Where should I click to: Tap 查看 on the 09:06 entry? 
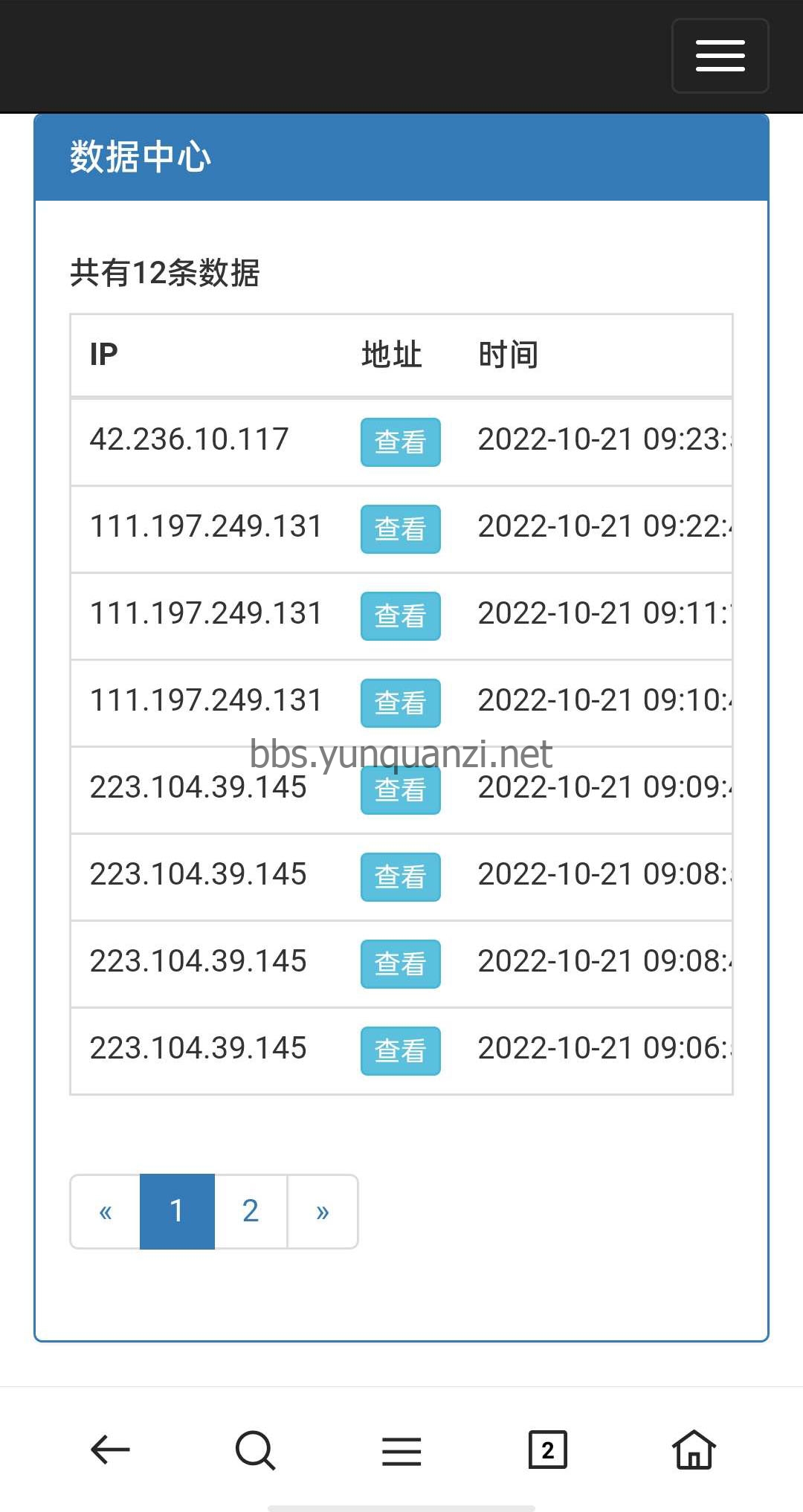tap(400, 1050)
